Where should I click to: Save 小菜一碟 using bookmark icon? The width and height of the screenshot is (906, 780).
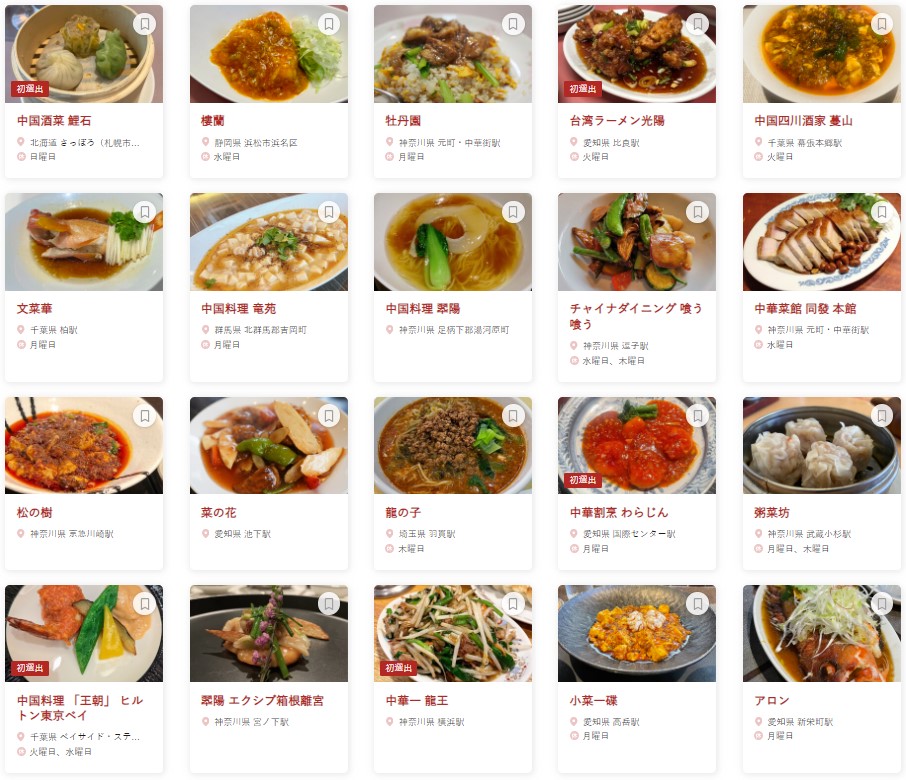(697, 604)
